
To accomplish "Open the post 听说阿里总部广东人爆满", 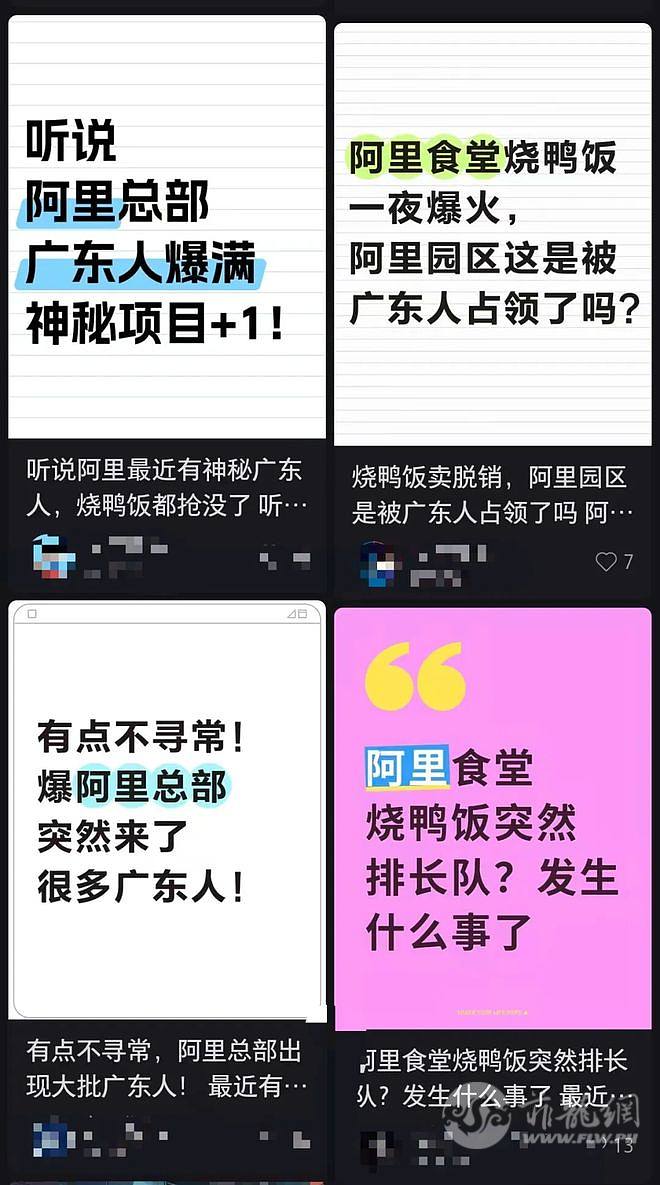I will point(167,230).
